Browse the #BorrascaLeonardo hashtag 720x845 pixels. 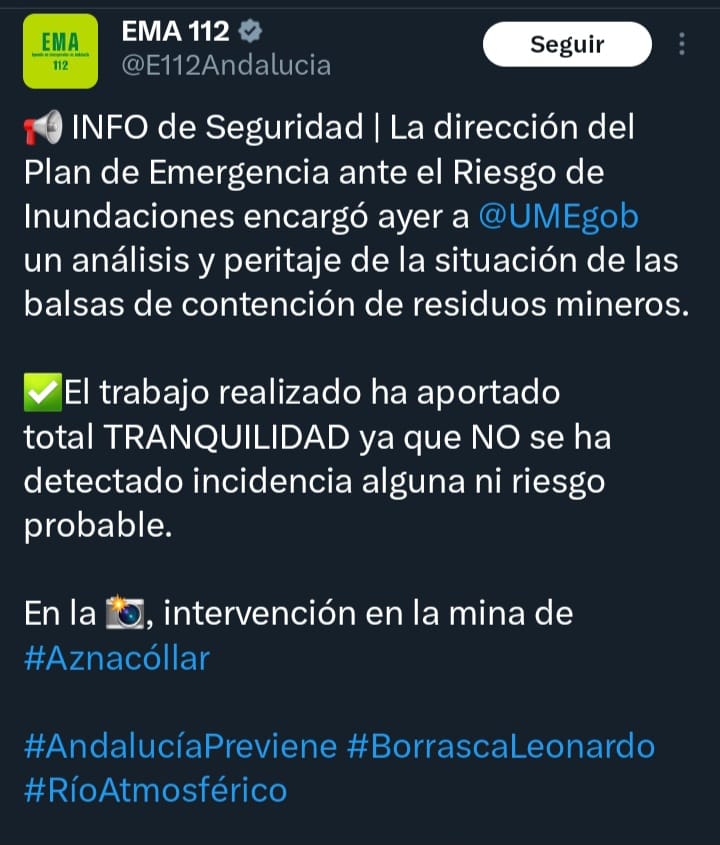(500, 746)
